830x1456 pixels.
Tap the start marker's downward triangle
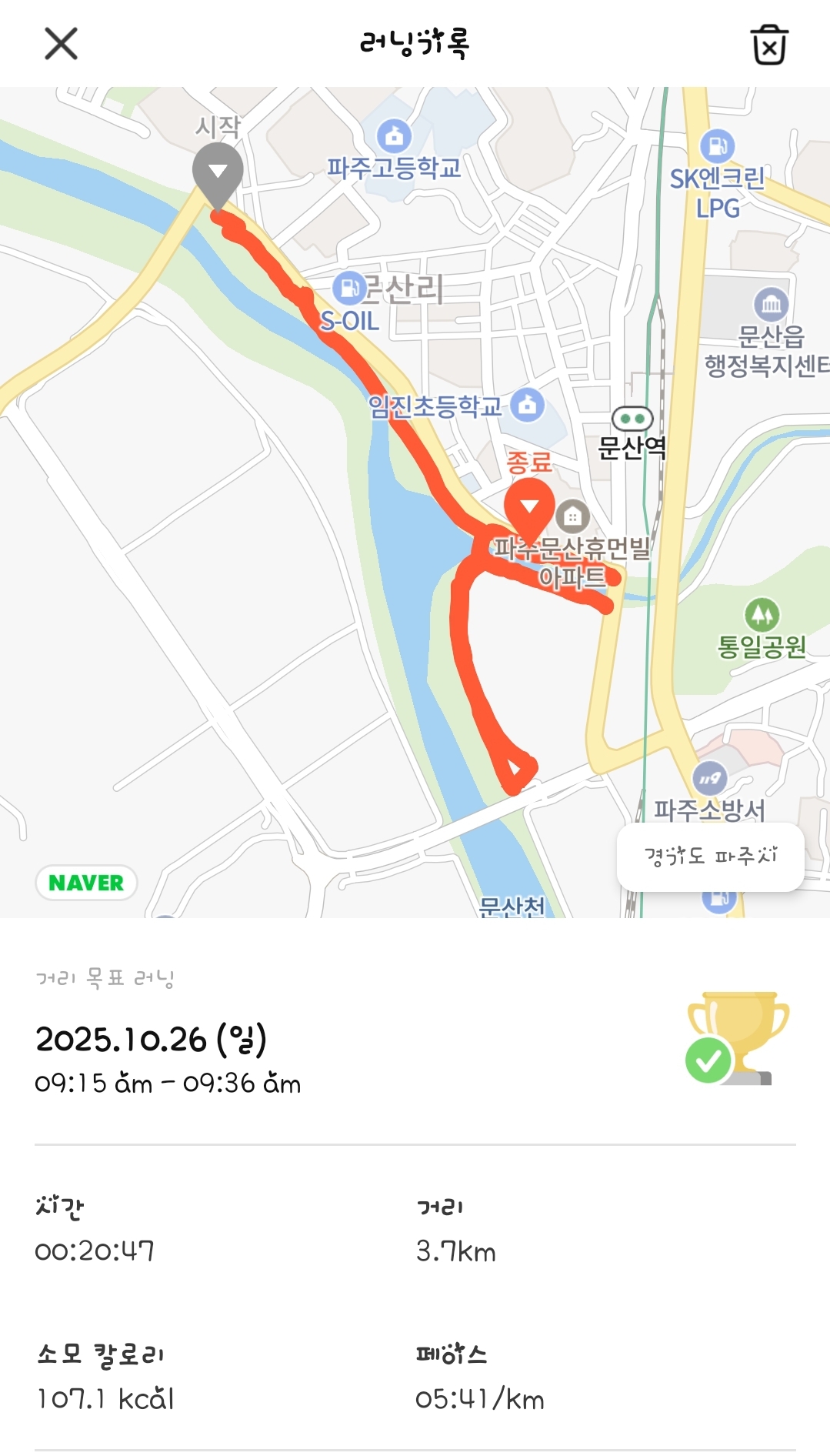(218, 171)
